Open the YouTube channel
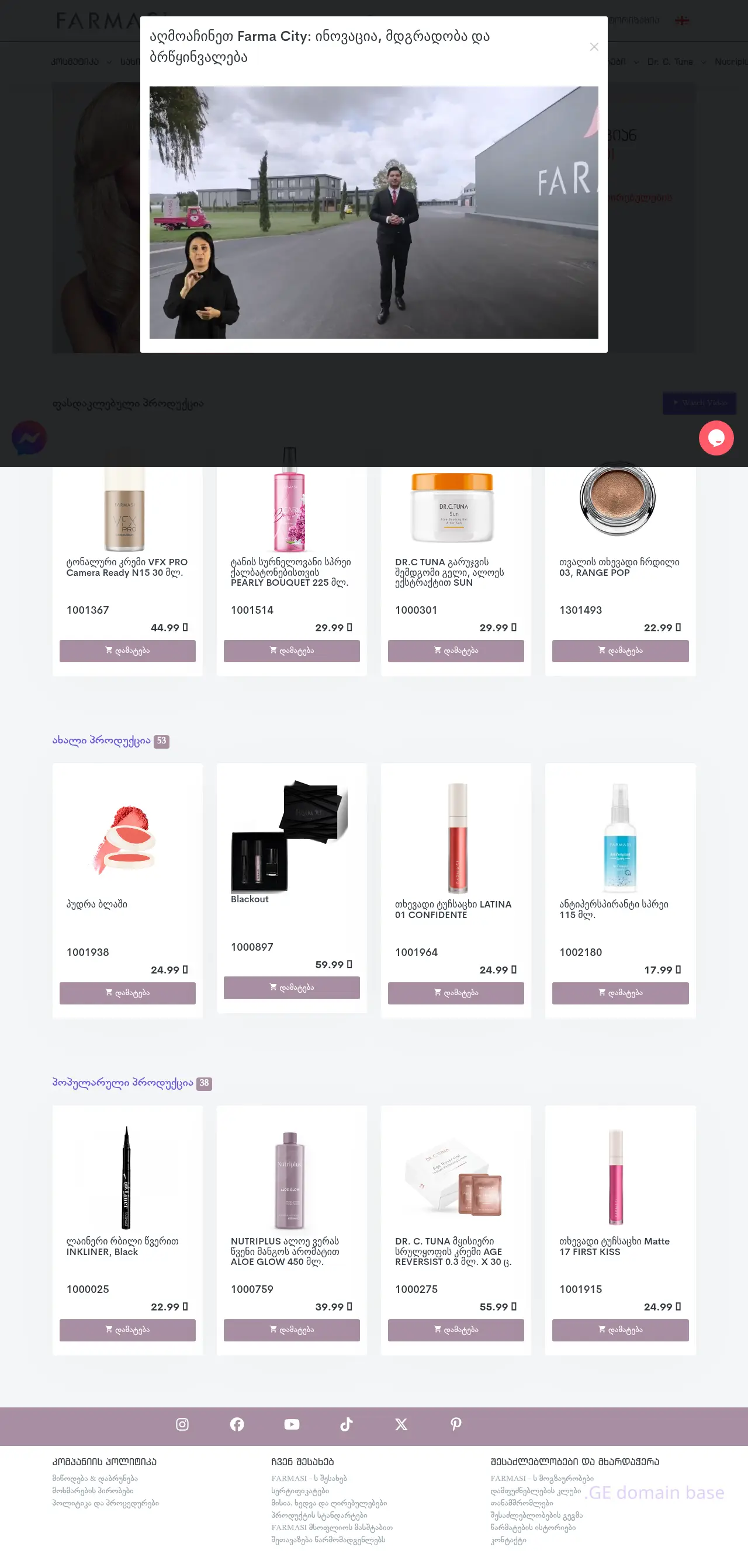The height and width of the screenshot is (1568, 748). [x=292, y=1424]
